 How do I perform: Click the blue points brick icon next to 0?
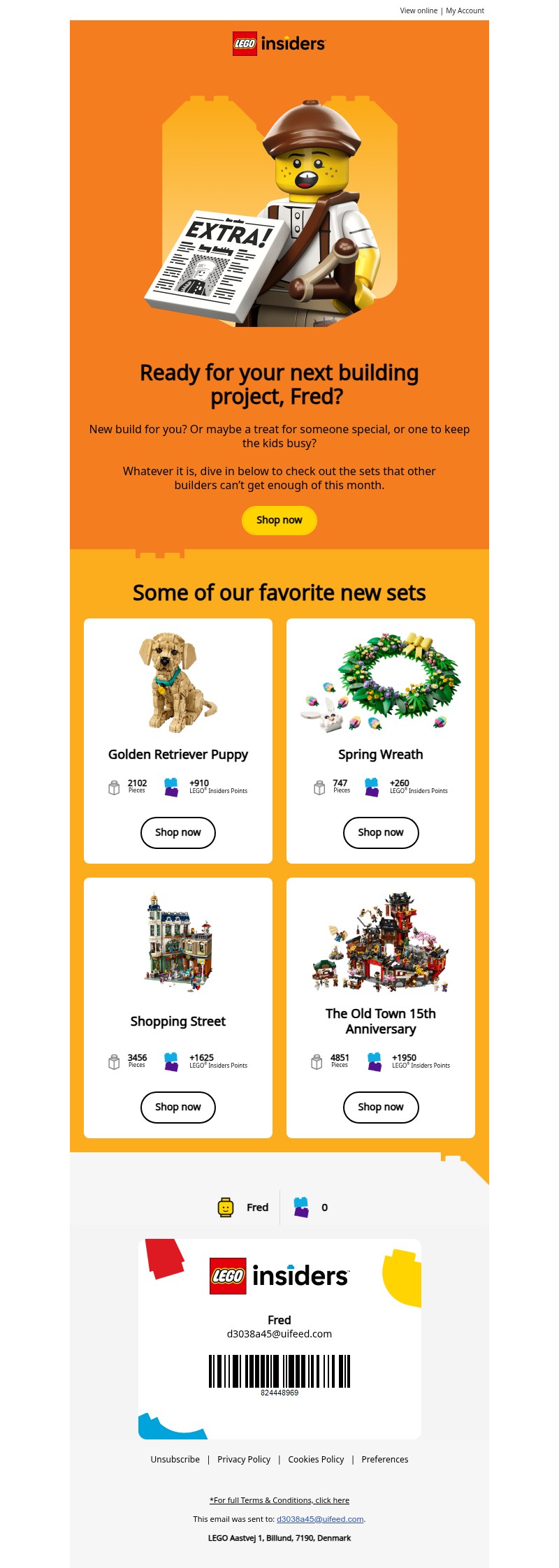click(x=303, y=1207)
